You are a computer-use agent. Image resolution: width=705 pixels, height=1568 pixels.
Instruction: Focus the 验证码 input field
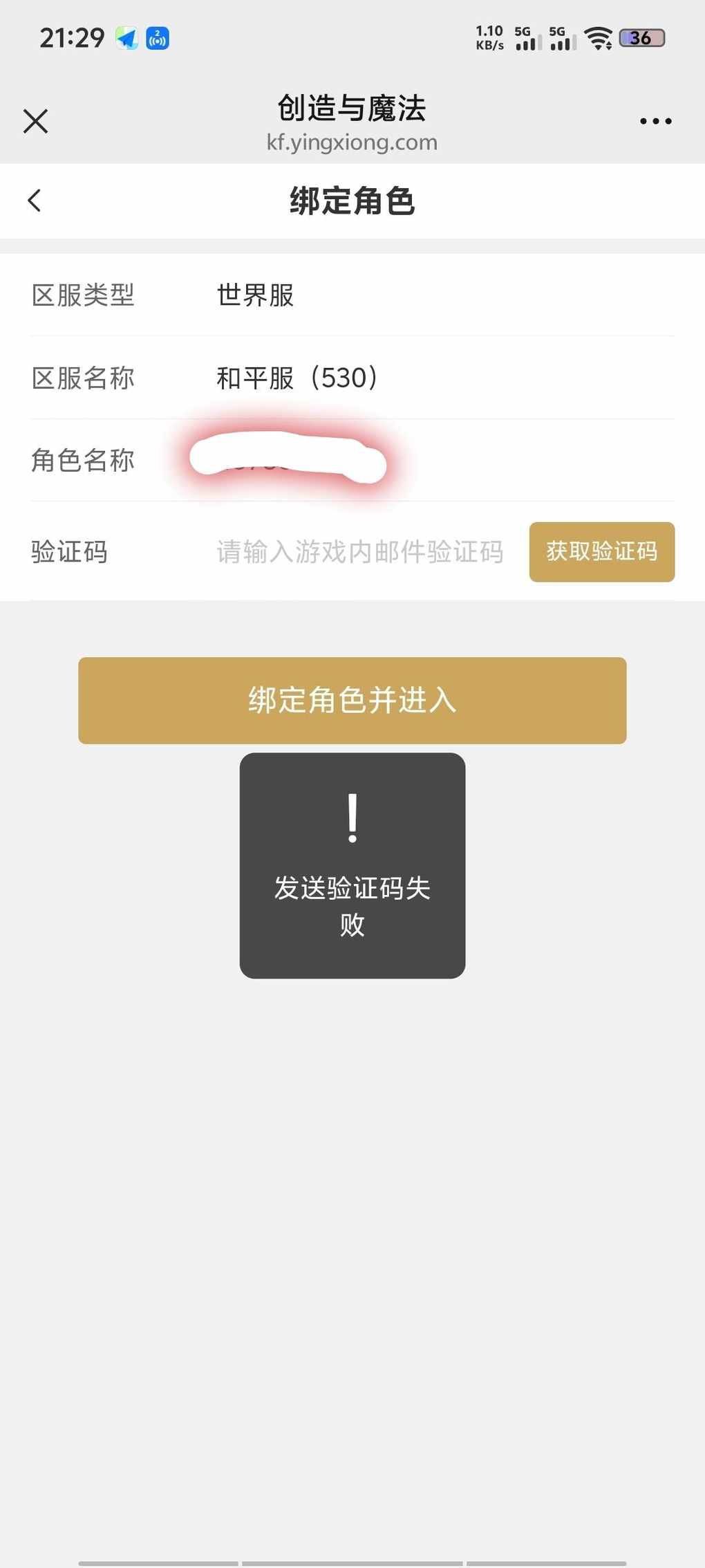pos(359,552)
